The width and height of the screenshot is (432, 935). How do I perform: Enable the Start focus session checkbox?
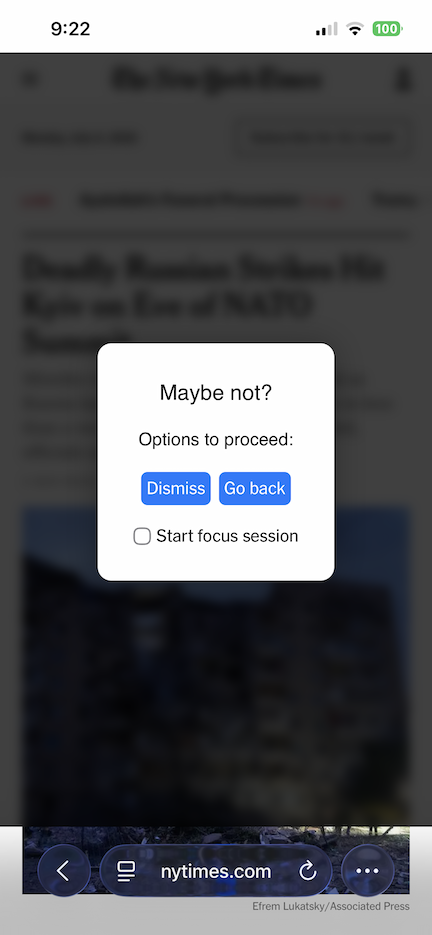(142, 536)
